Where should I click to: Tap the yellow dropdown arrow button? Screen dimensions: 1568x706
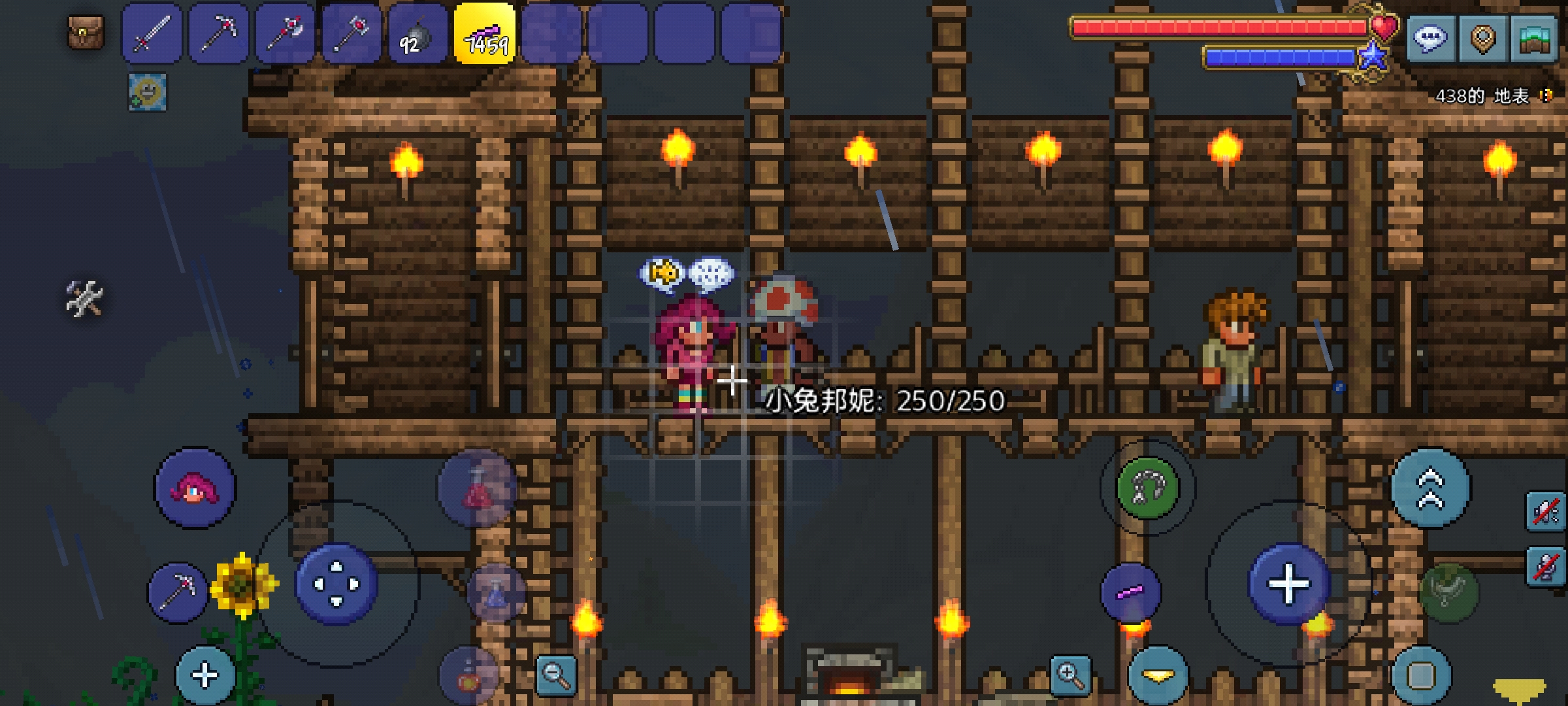[1158, 676]
